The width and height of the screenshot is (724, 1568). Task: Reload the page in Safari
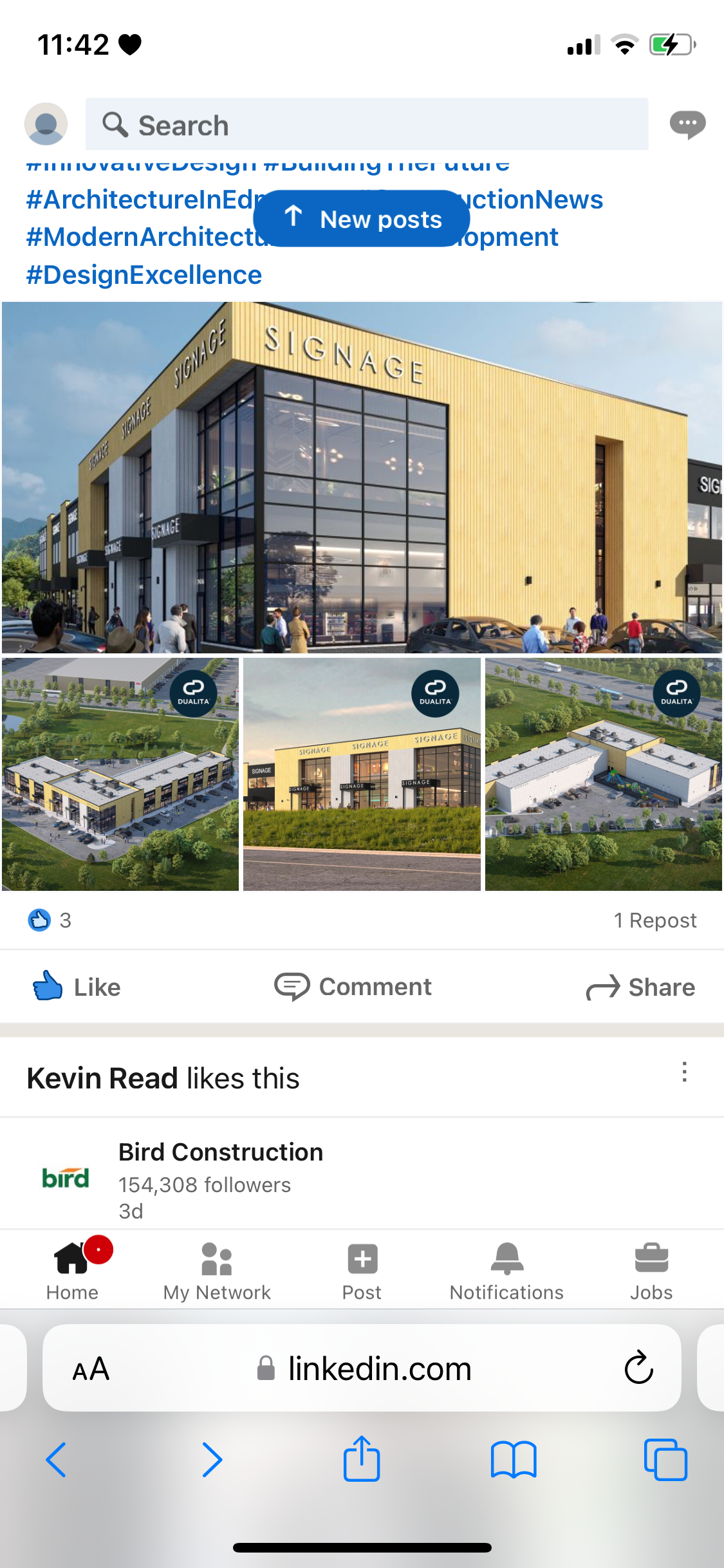point(638,1368)
